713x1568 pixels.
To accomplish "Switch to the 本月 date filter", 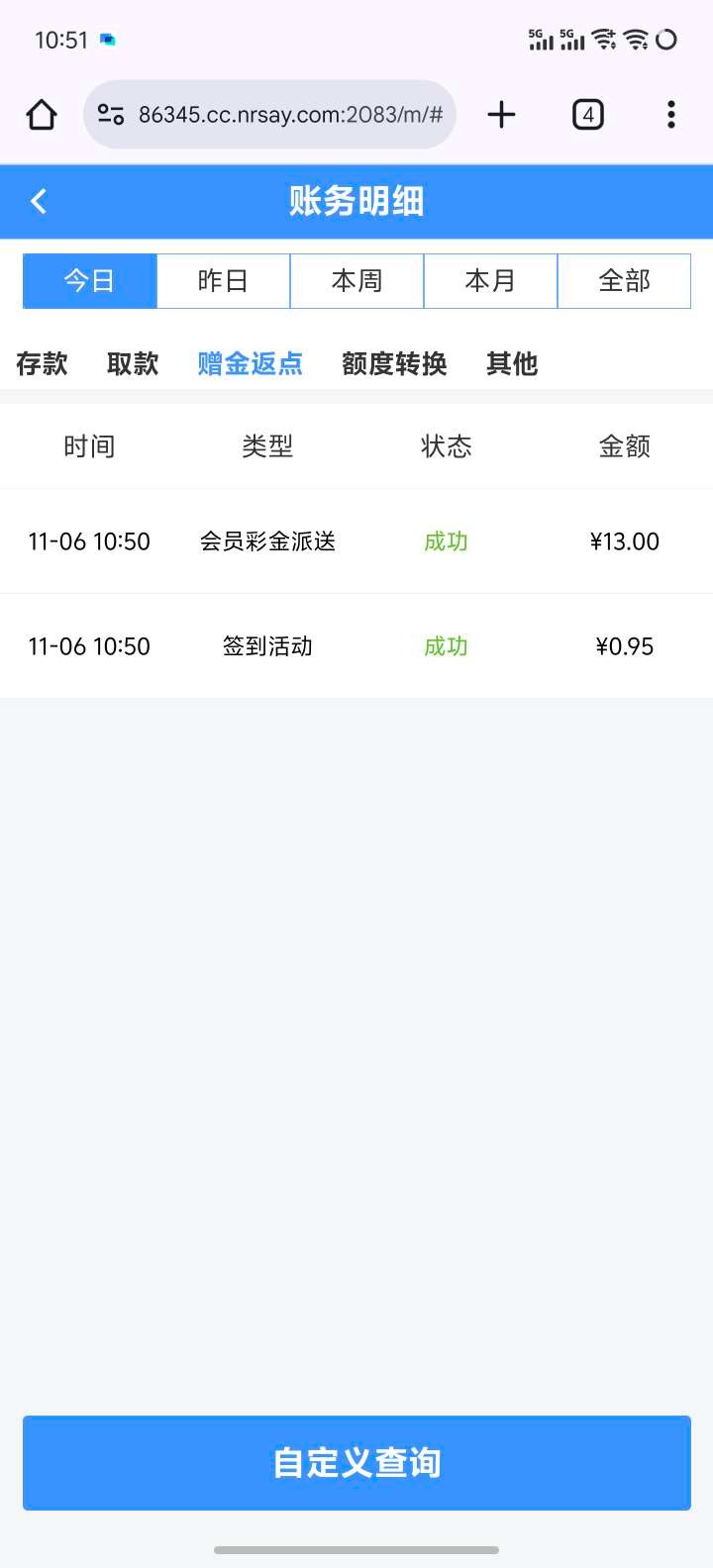I will pyautogui.click(x=490, y=281).
